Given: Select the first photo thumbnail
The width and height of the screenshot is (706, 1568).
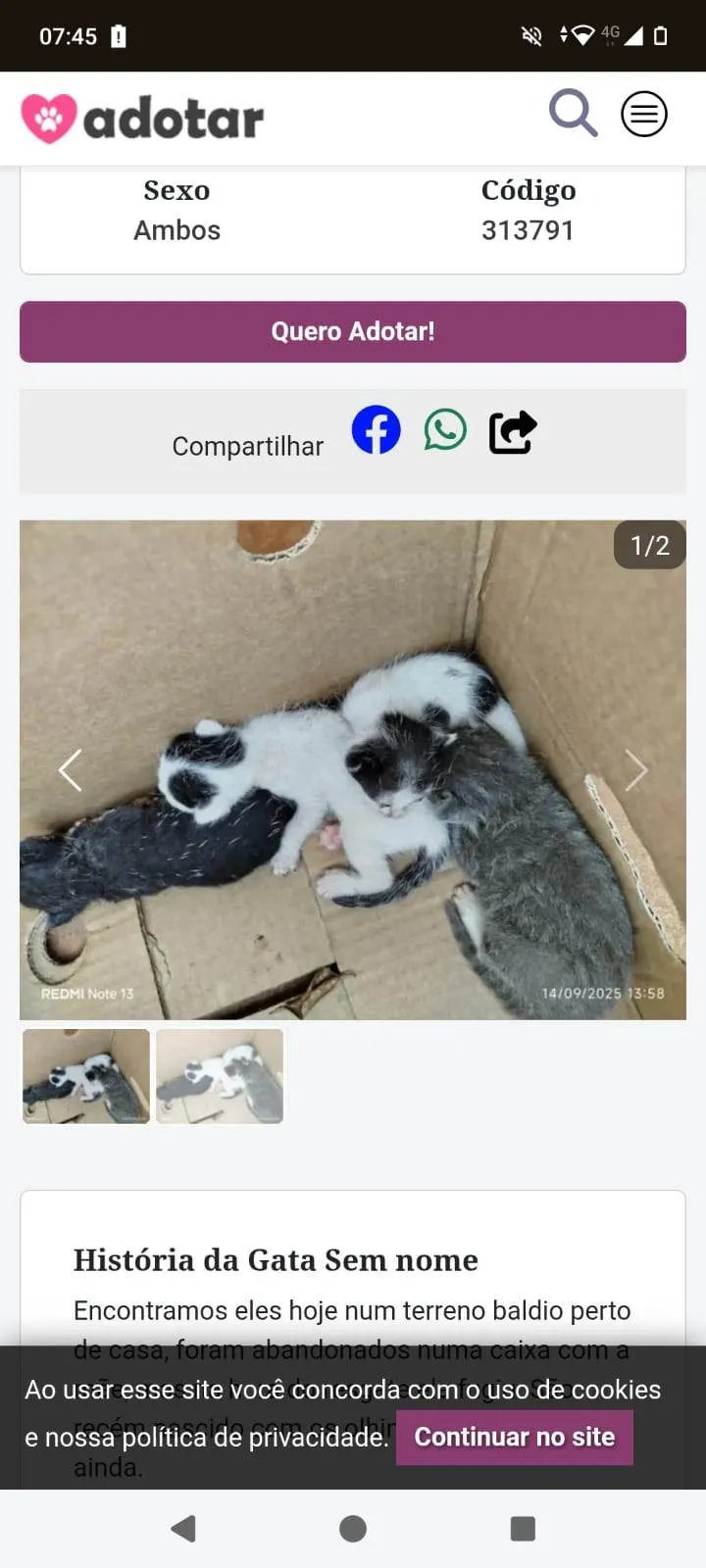Looking at the screenshot, I should [86, 1075].
